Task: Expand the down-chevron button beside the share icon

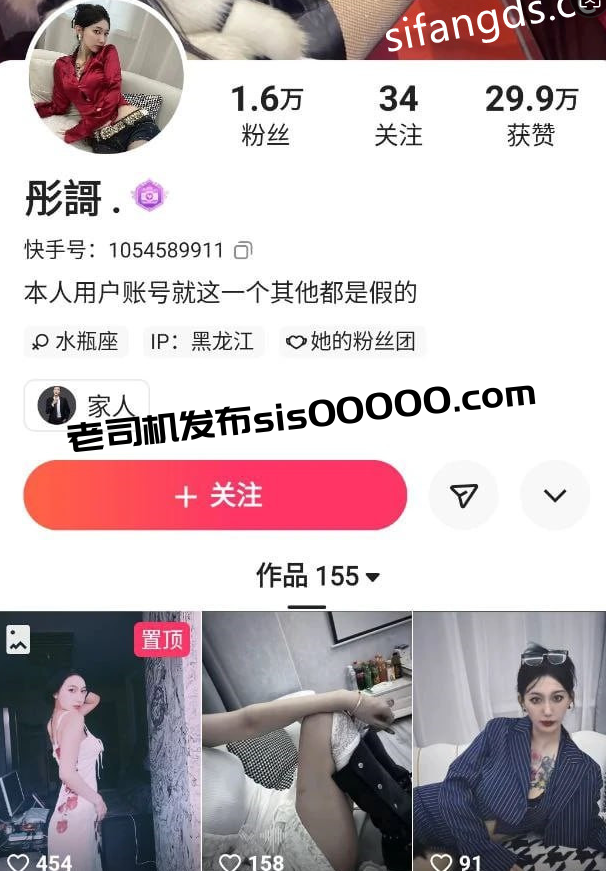Action: pyautogui.click(x=554, y=495)
